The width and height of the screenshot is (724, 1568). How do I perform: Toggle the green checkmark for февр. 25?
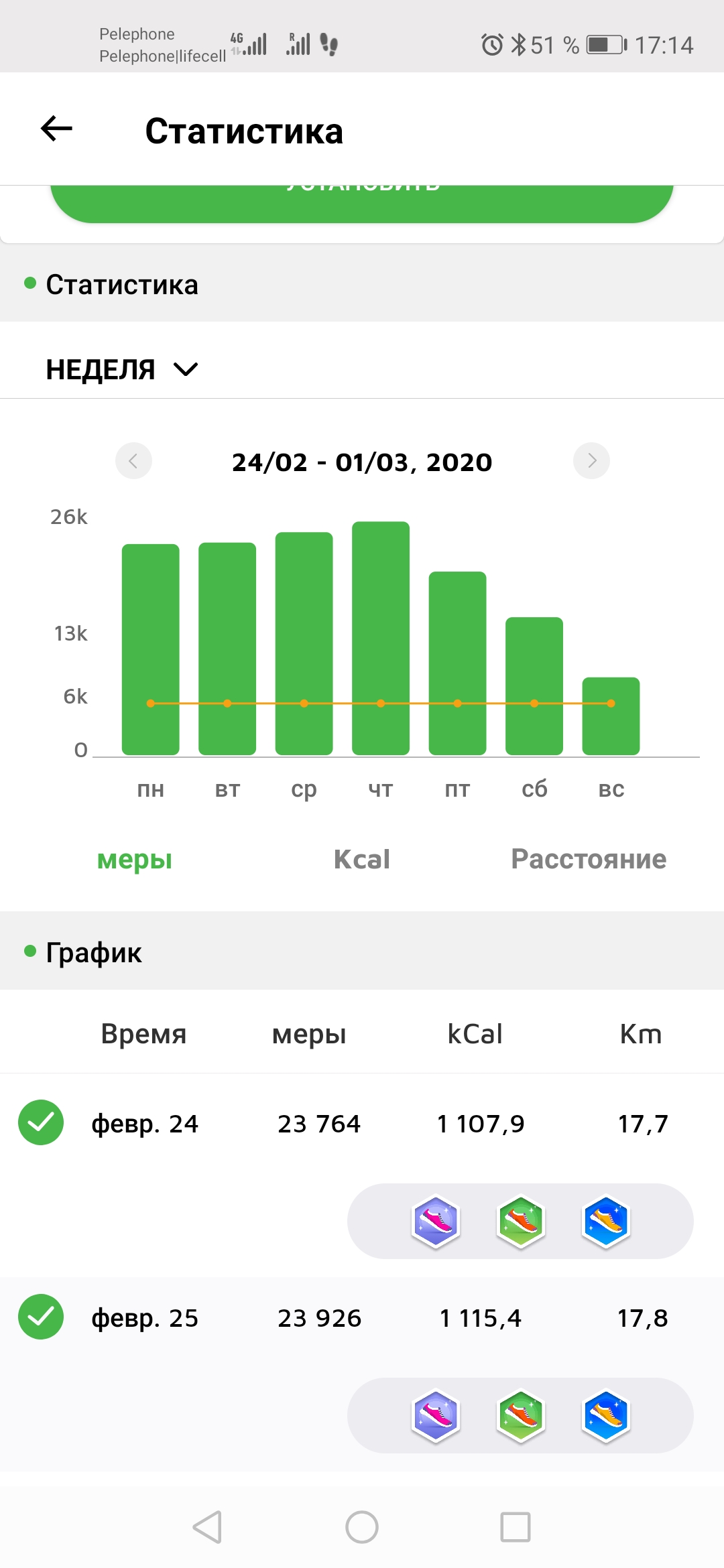tap(41, 1318)
